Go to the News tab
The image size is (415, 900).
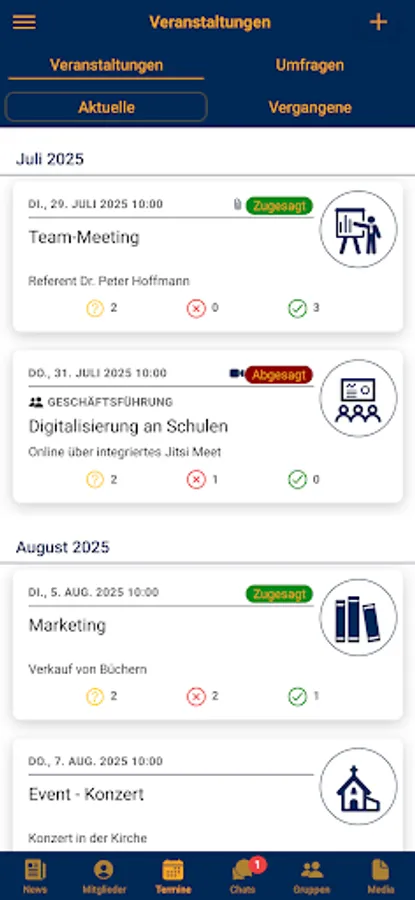35,876
